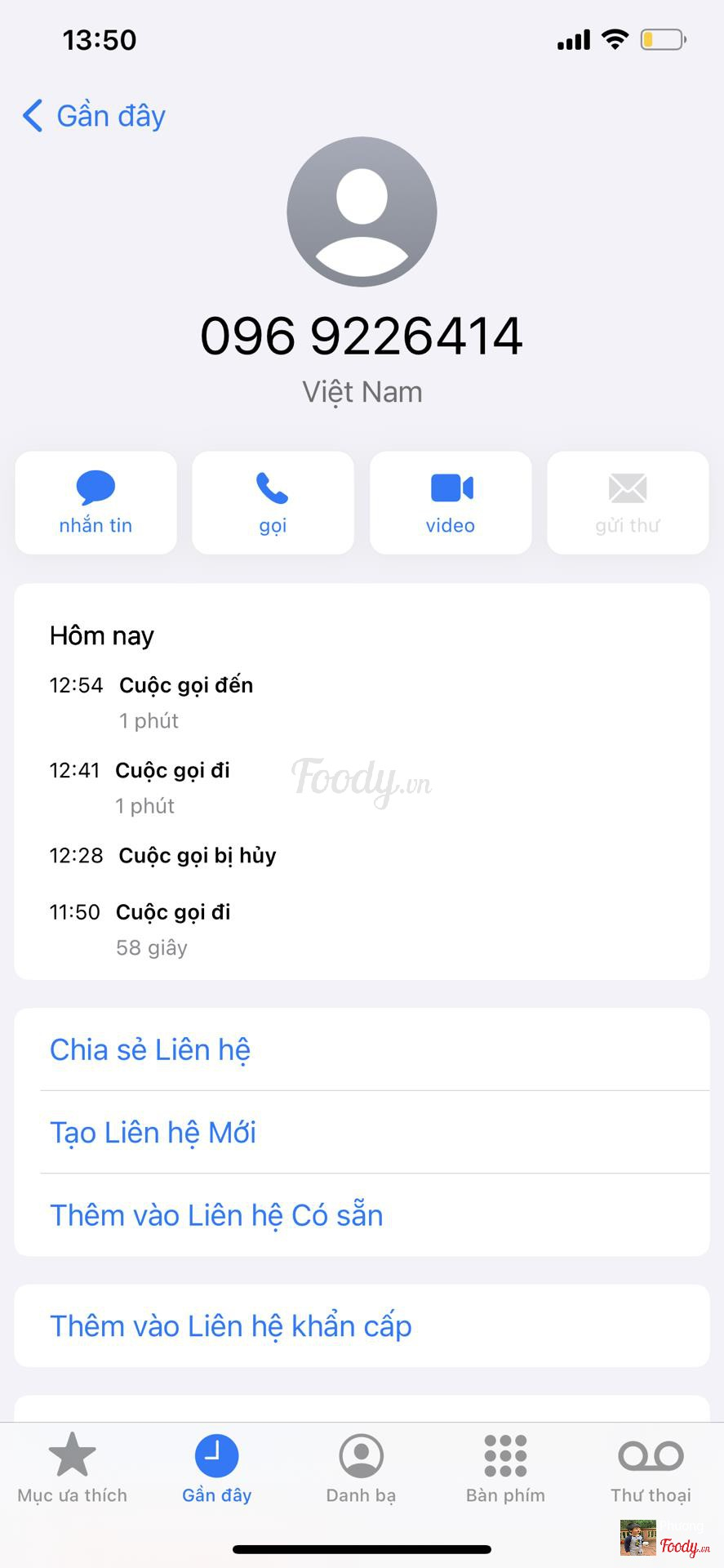The width and height of the screenshot is (724, 1568).
Task: Select Chia sẻ Liên hệ
Action: point(150,1049)
